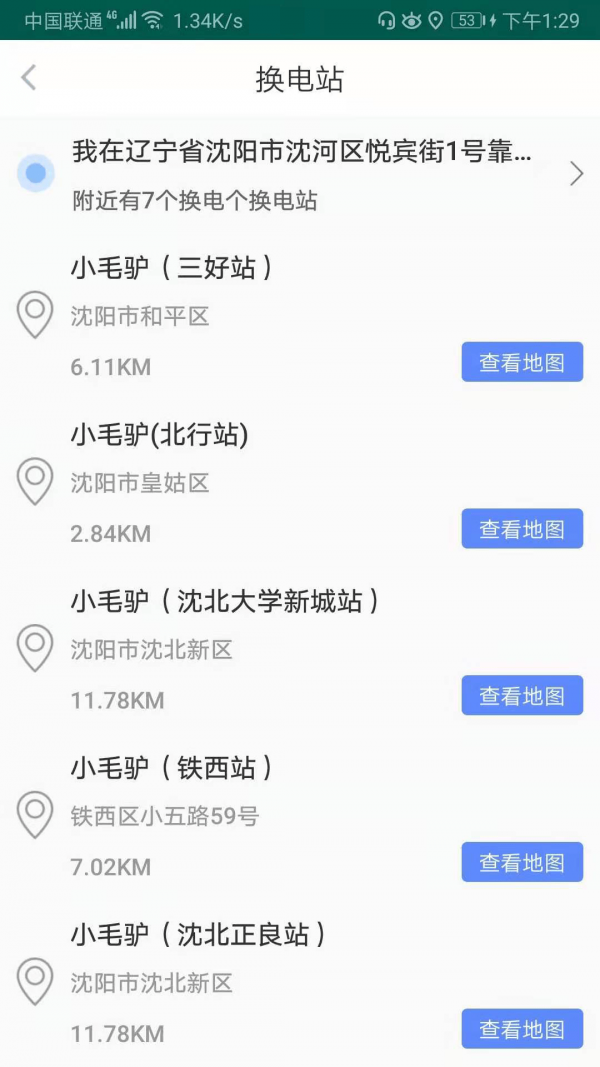View map for 小毛驴(北行站)
This screenshot has height=1067, width=600.
tap(522, 529)
